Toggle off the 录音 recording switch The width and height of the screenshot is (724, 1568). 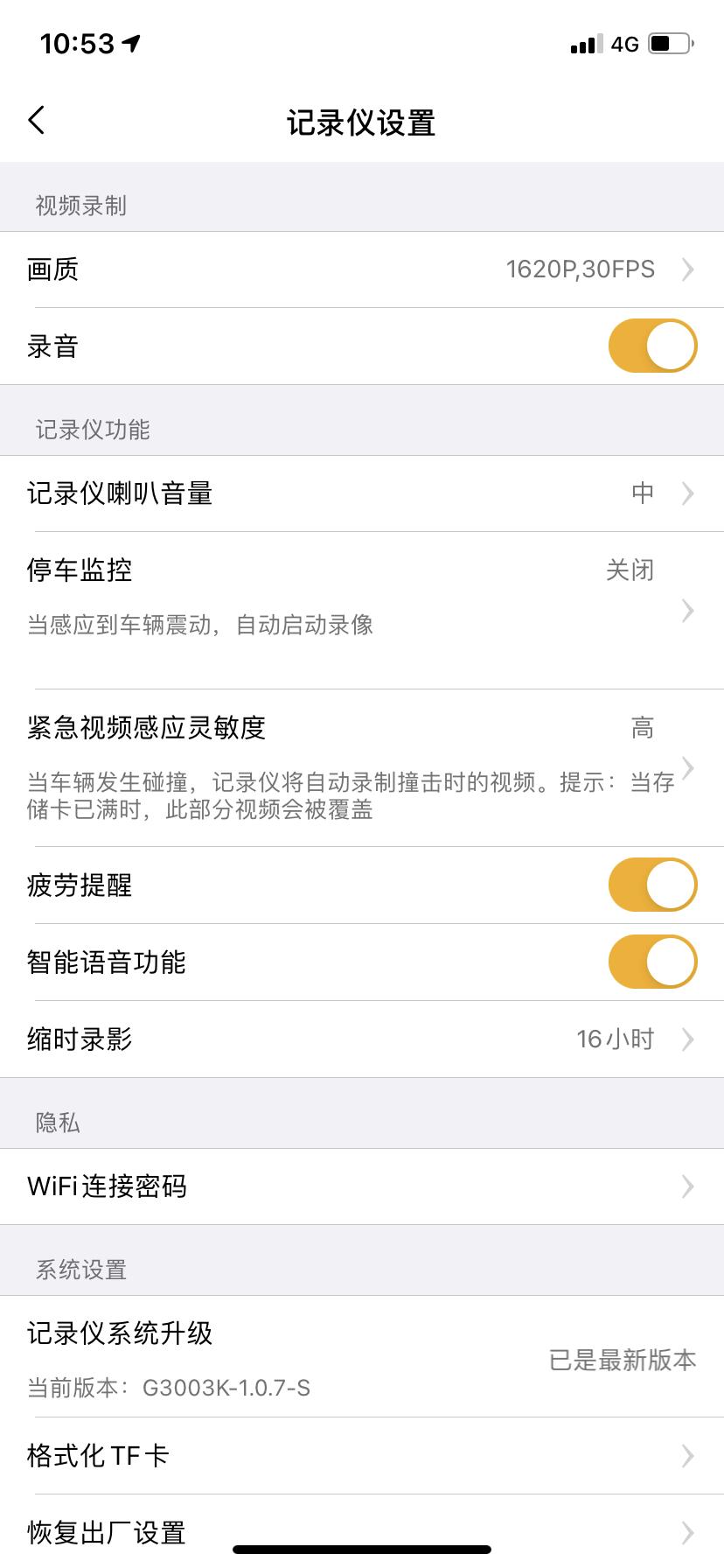pyautogui.click(x=651, y=346)
